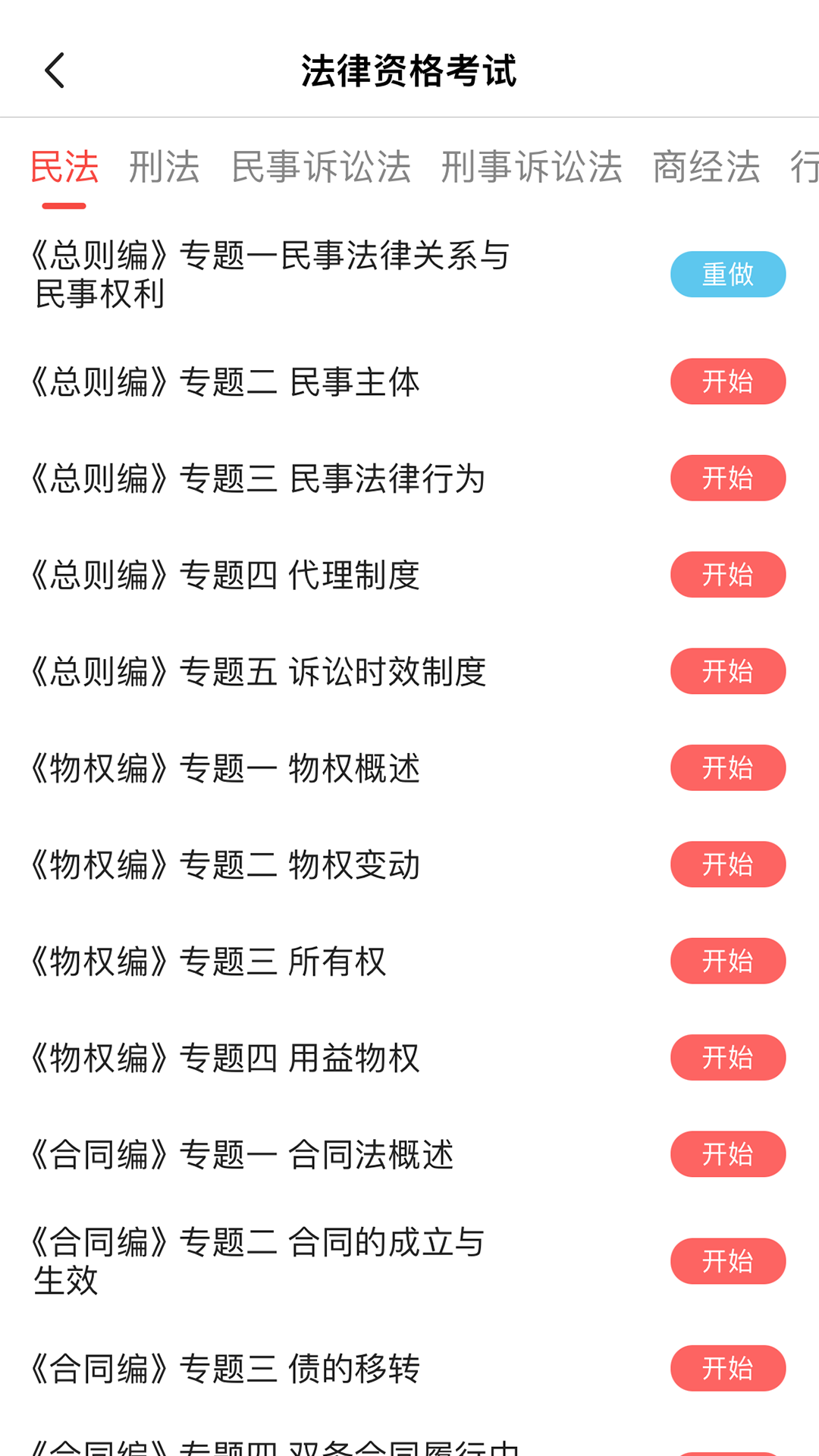Open the partially visible 行 tab
This screenshot has height=1456, width=819.
pos(806,168)
